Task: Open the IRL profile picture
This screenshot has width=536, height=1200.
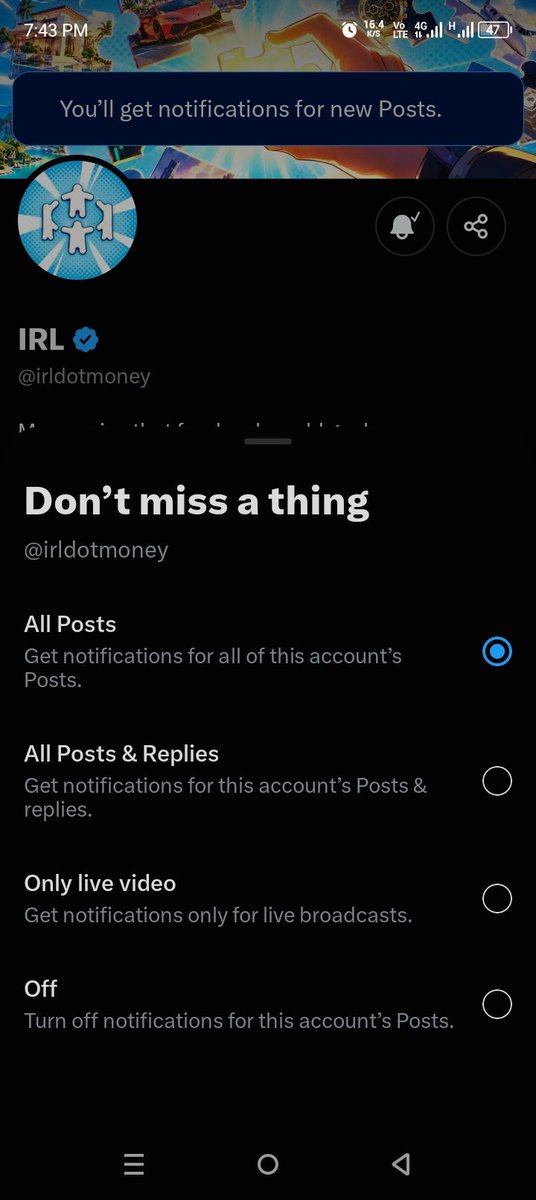Action: [x=78, y=220]
